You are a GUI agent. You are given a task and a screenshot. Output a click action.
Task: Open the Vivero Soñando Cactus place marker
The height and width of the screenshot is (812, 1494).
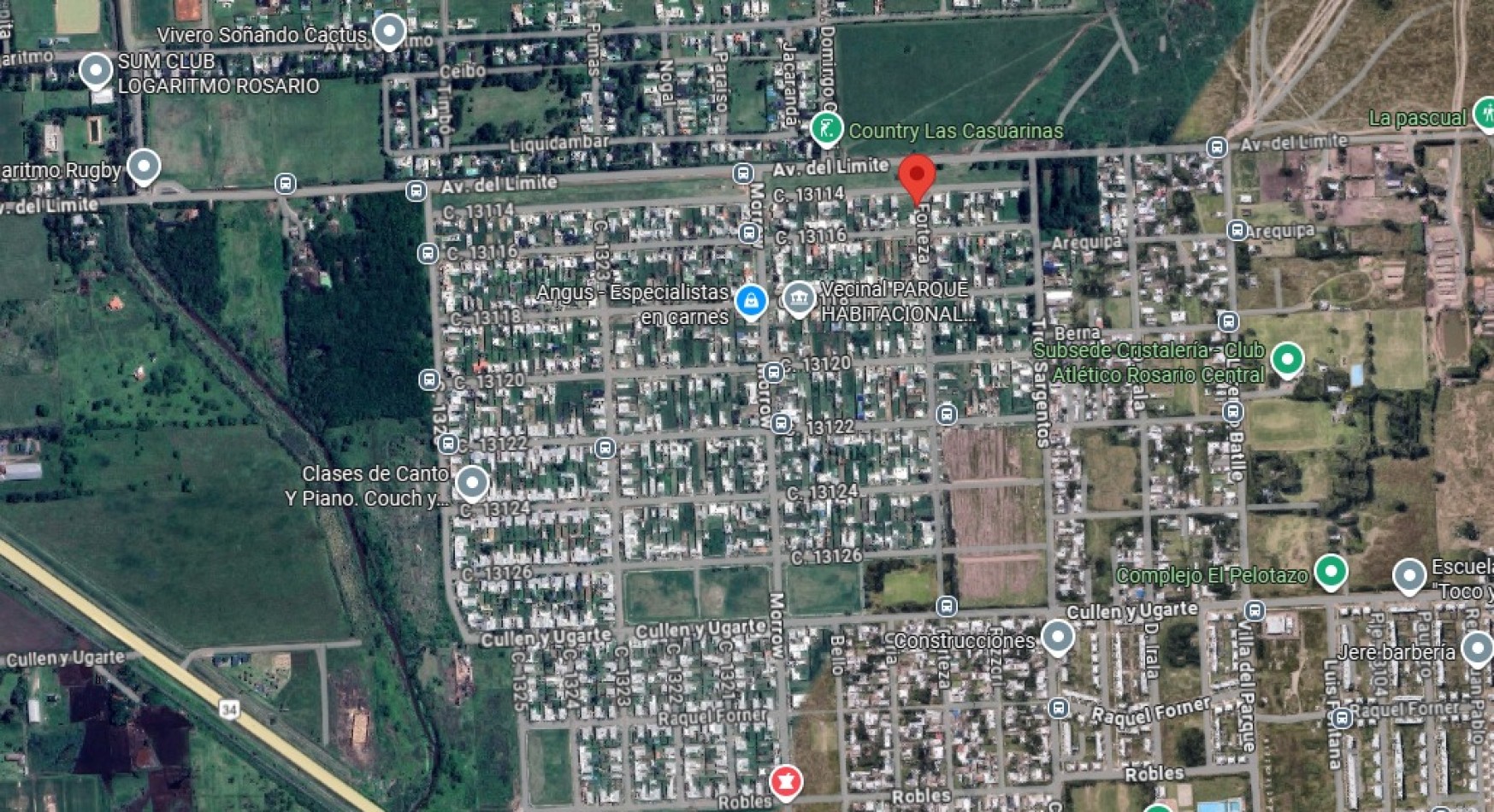[x=390, y=32]
